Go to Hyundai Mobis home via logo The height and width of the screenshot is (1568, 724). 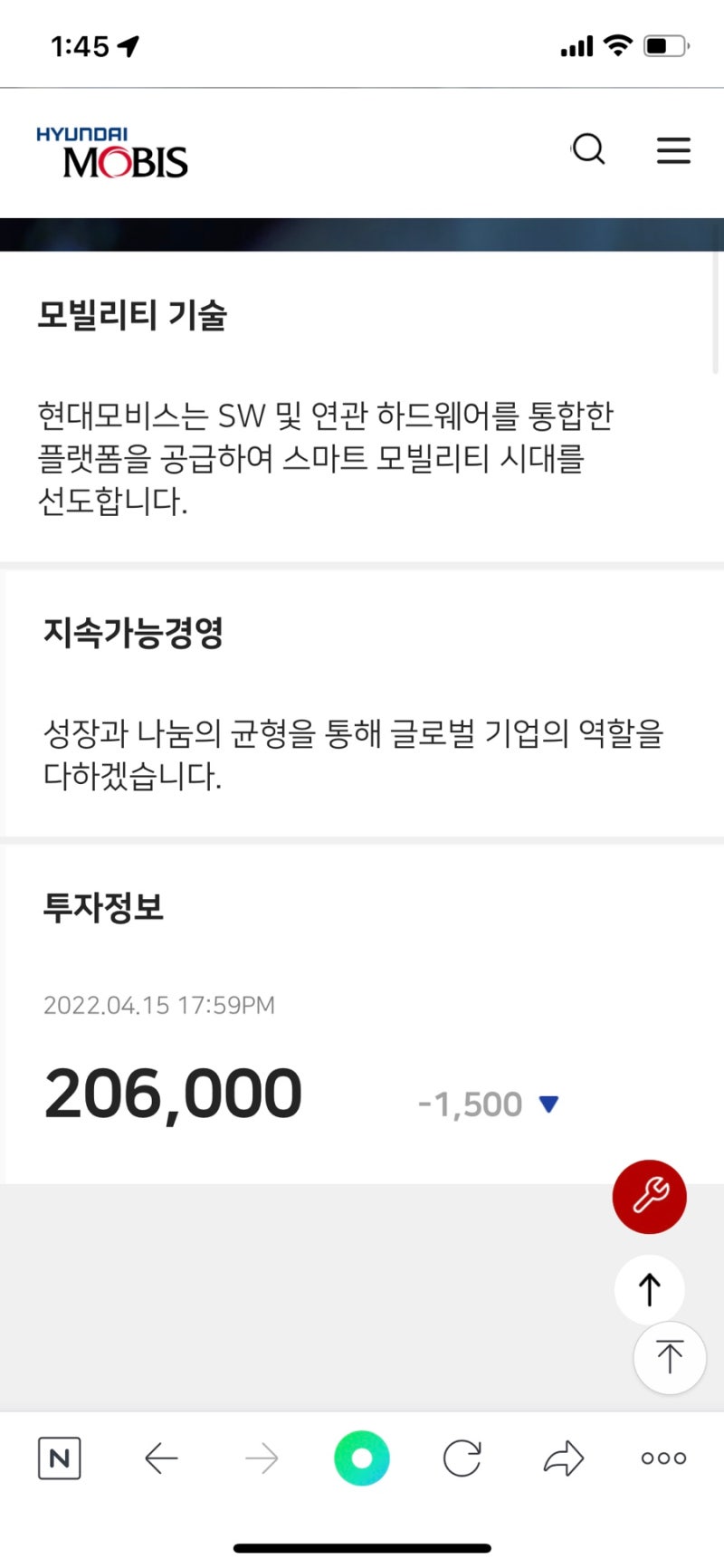[x=112, y=153]
